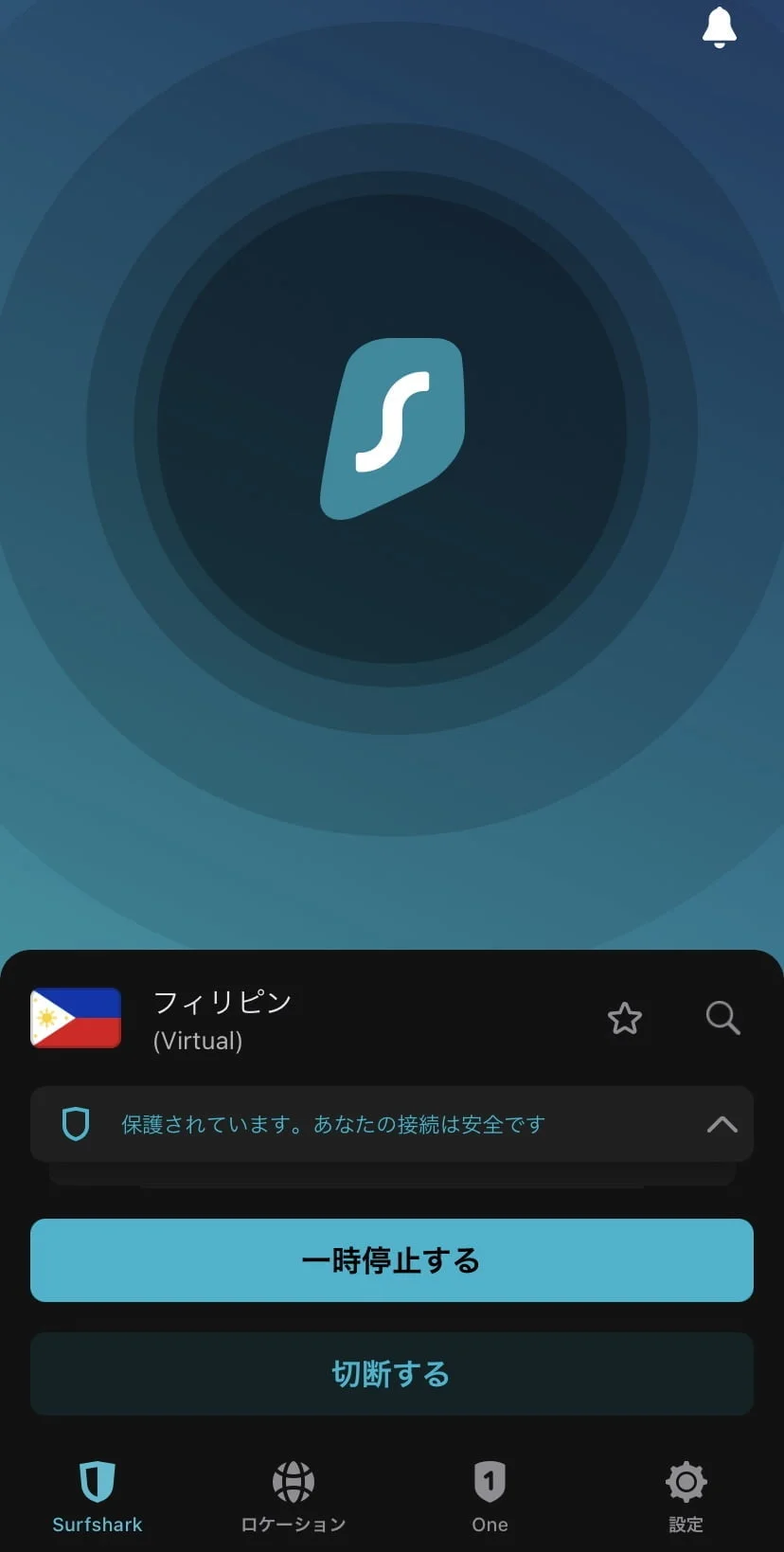Image resolution: width=784 pixels, height=1552 pixels.
Task: Switch to the Surfshark tab
Action: (98, 1496)
